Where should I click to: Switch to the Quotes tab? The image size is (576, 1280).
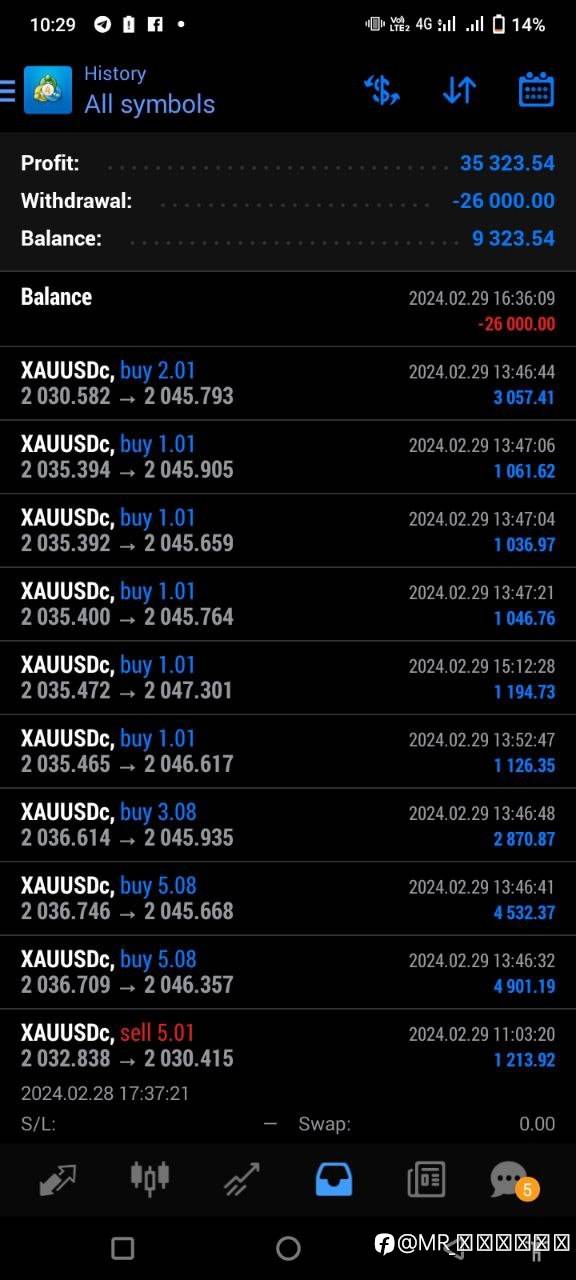[57, 1180]
